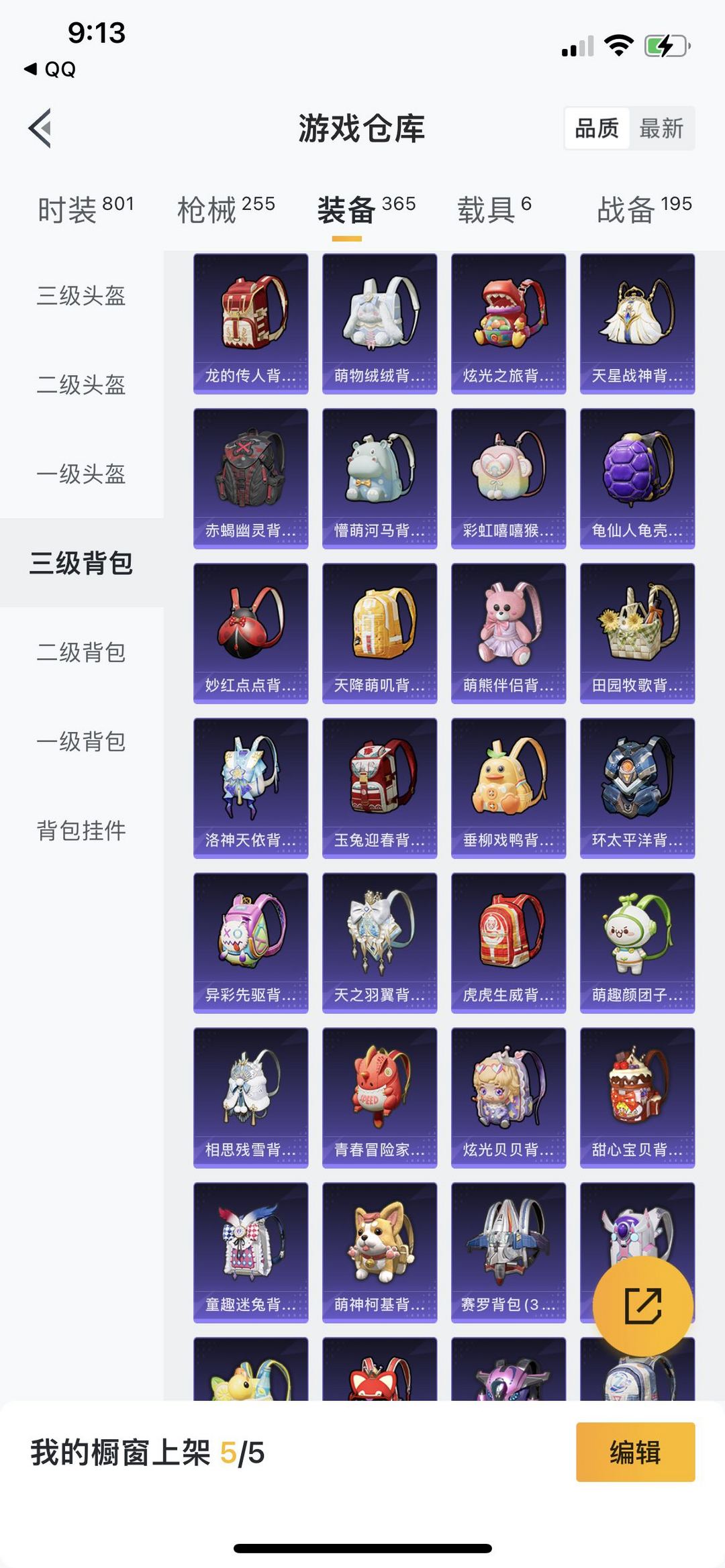Return to QQ via status bar link
Screen dimensions: 725x1568
point(50,68)
